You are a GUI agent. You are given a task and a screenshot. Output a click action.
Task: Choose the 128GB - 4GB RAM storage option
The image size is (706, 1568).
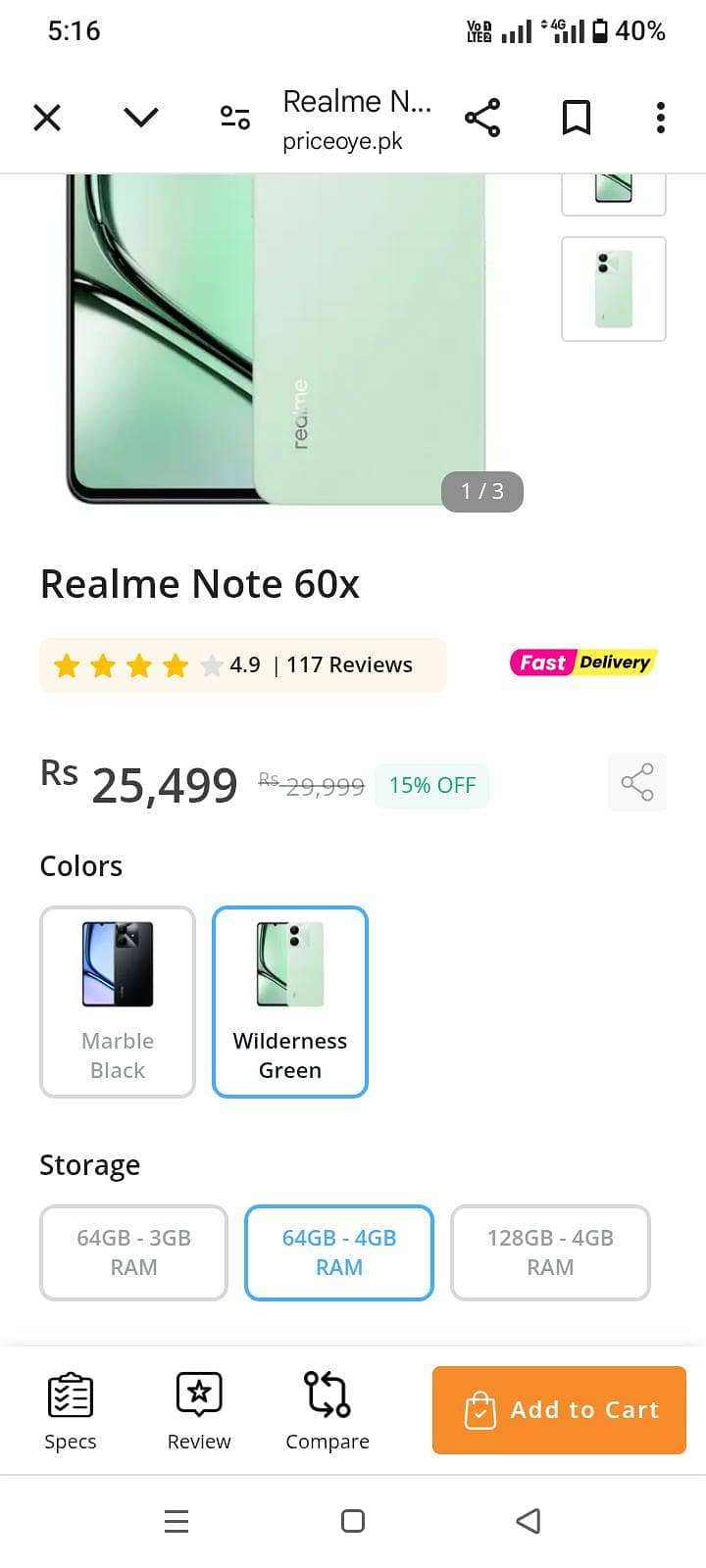550,1252
